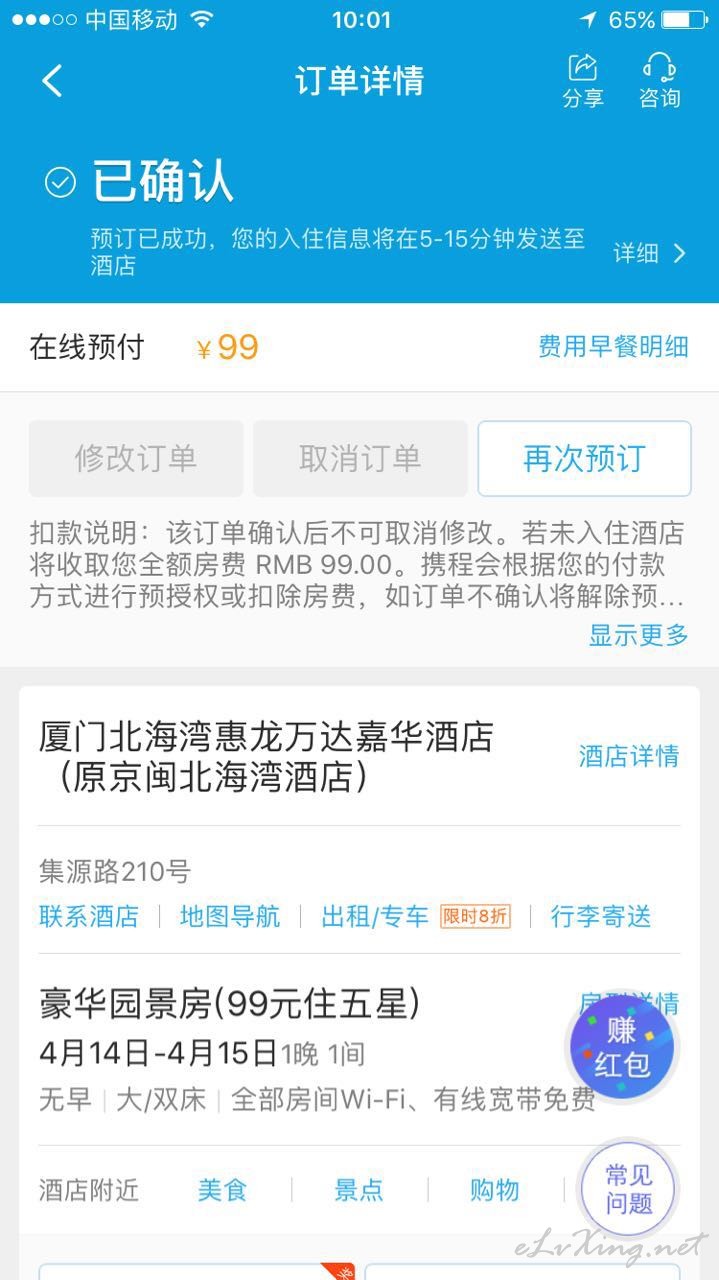Image resolution: width=719 pixels, height=1280 pixels.
Task: Open 酒店详情 for the hotel
Action: coord(629,756)
